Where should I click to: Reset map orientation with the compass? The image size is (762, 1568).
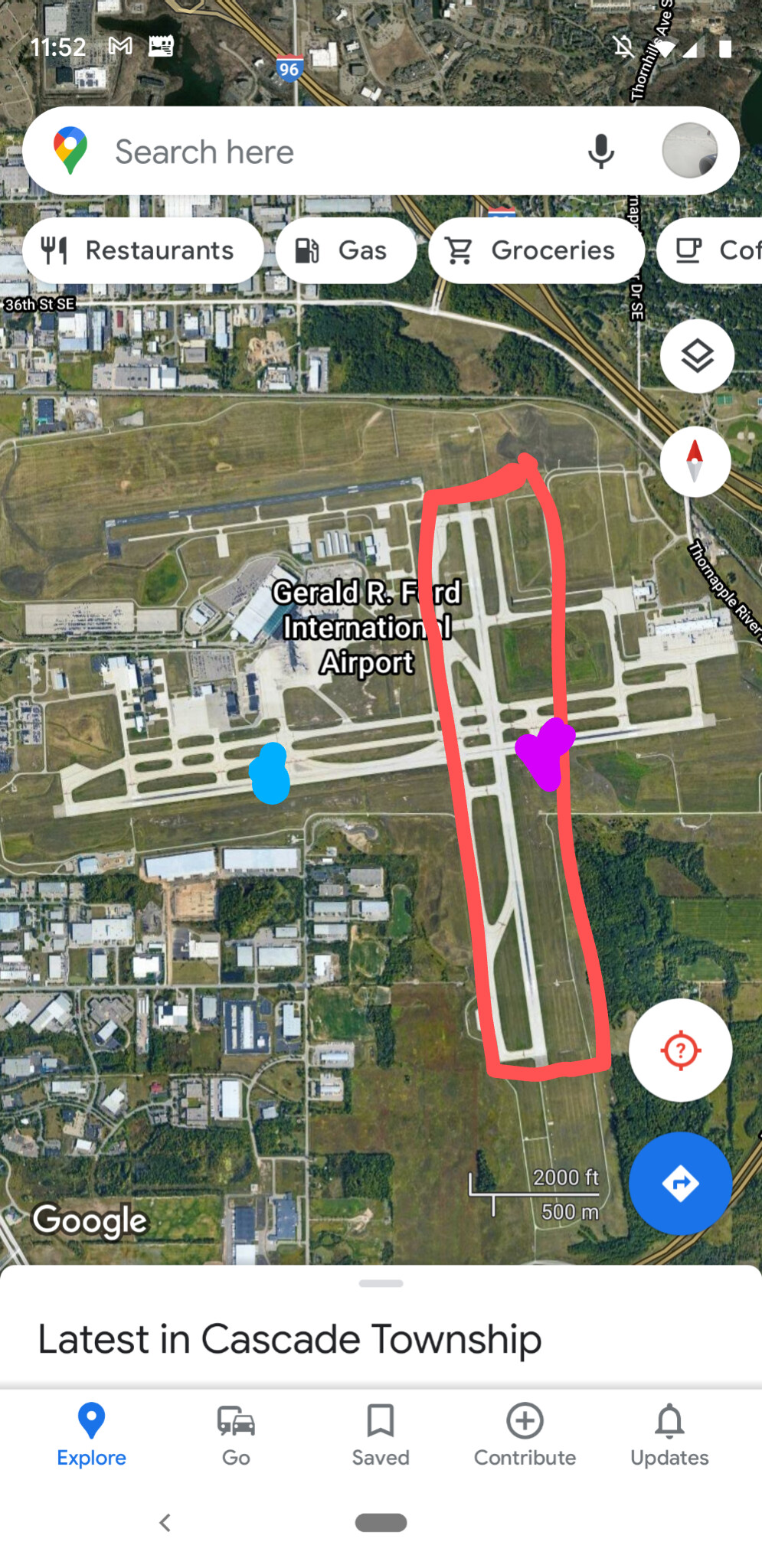click(x=695, y=462)
